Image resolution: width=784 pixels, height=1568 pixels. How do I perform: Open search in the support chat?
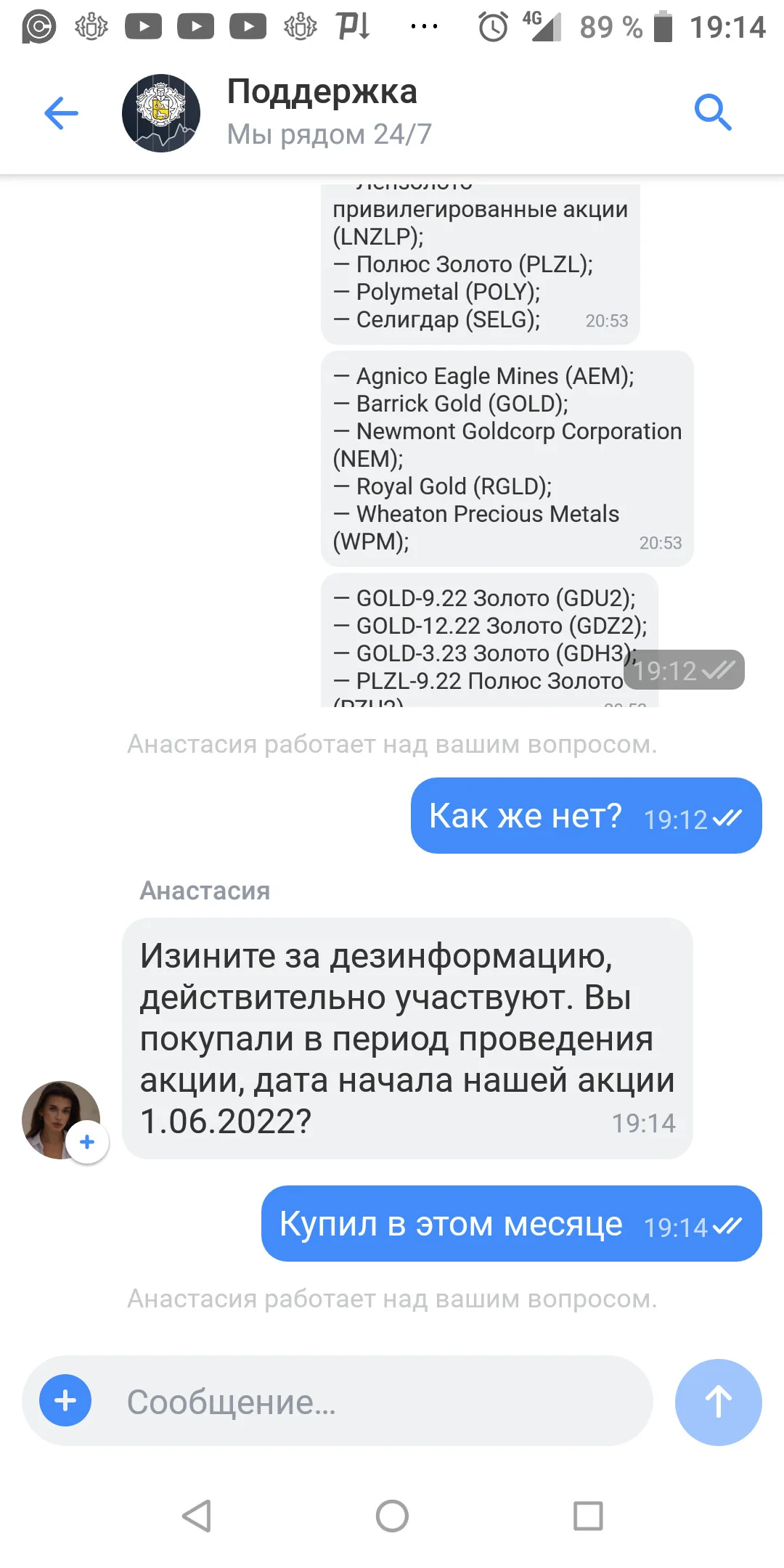[x=712, y=113]
